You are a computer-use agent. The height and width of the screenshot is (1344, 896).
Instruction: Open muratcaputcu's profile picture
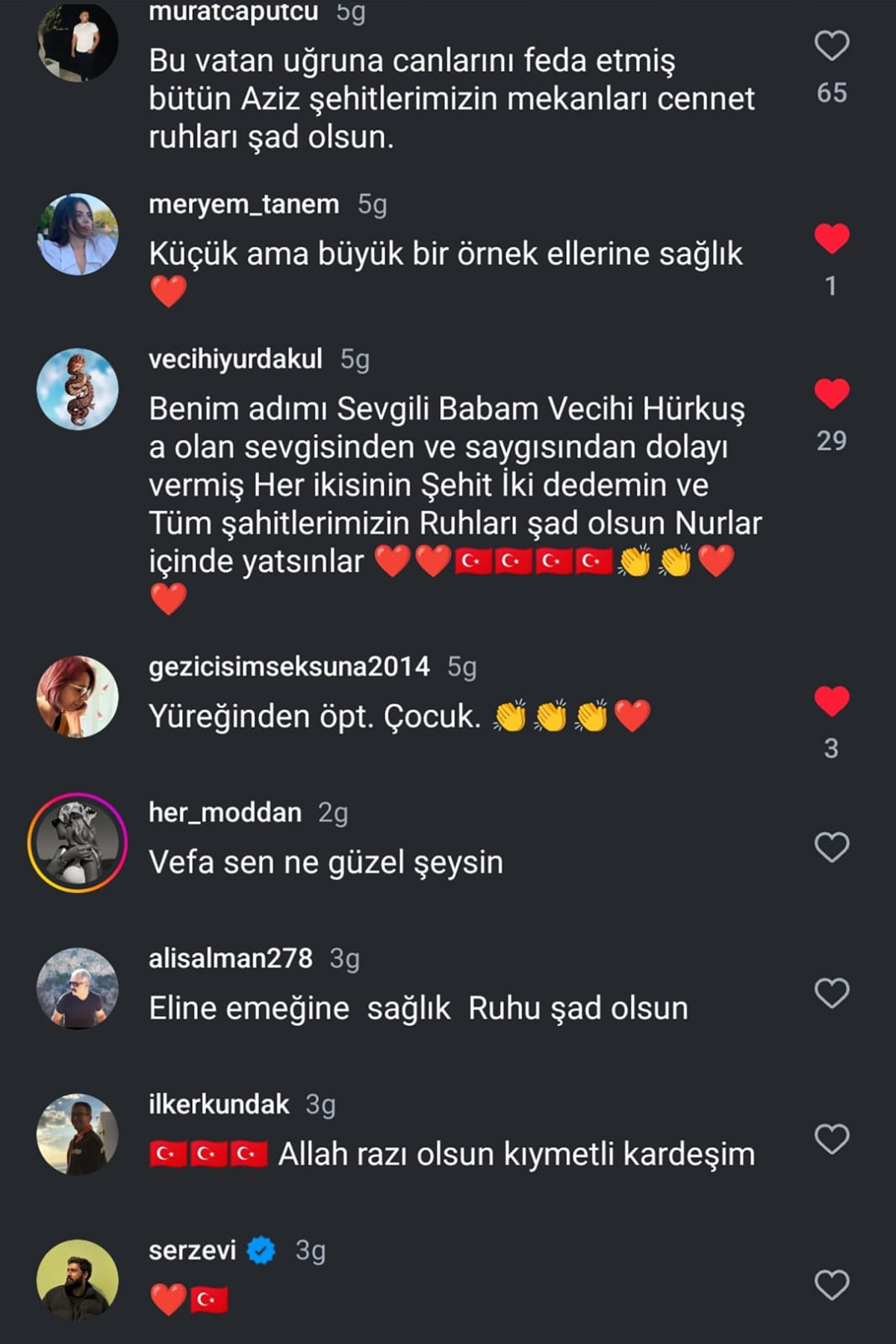(78, 41)
